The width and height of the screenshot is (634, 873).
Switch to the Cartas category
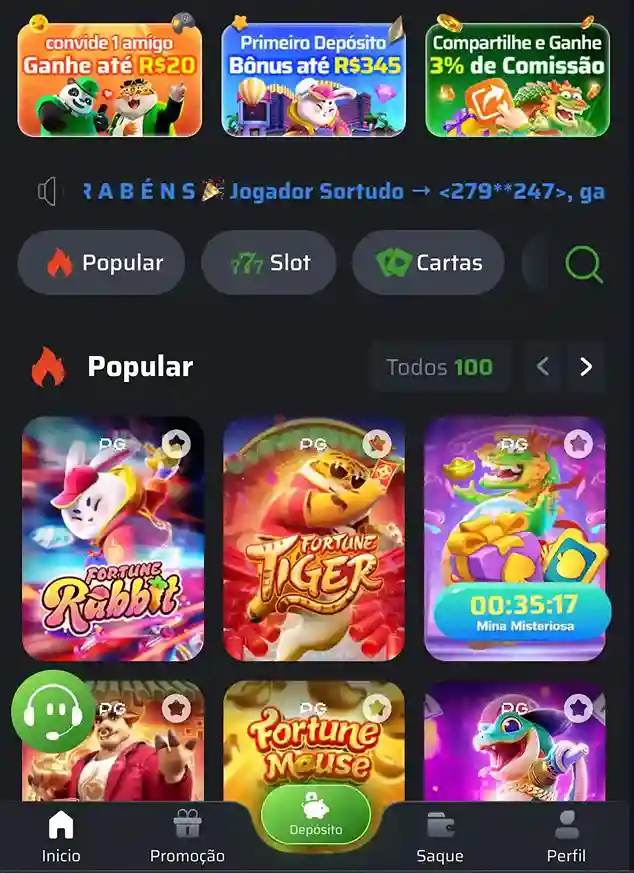pos(428,263)
